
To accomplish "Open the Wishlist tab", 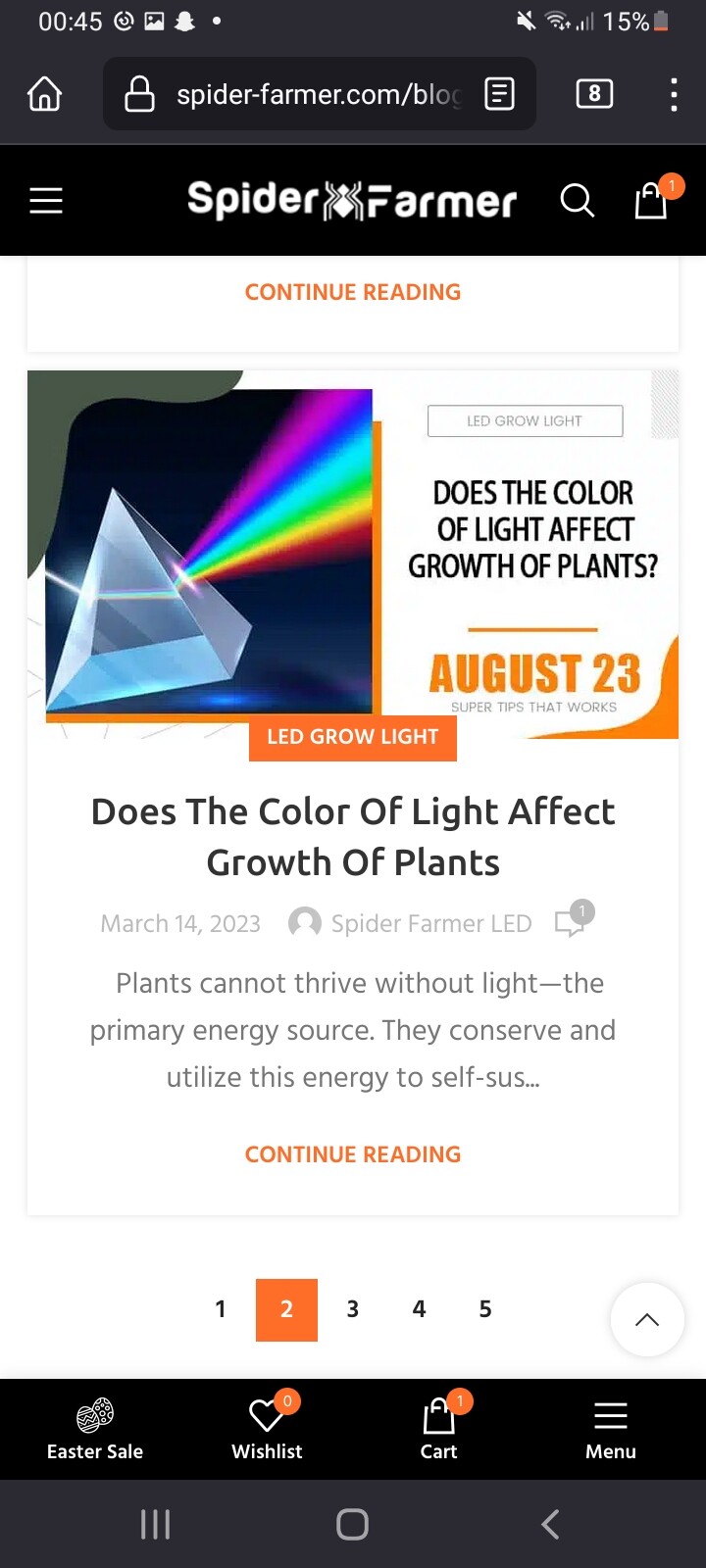I will coord(267,1430).
